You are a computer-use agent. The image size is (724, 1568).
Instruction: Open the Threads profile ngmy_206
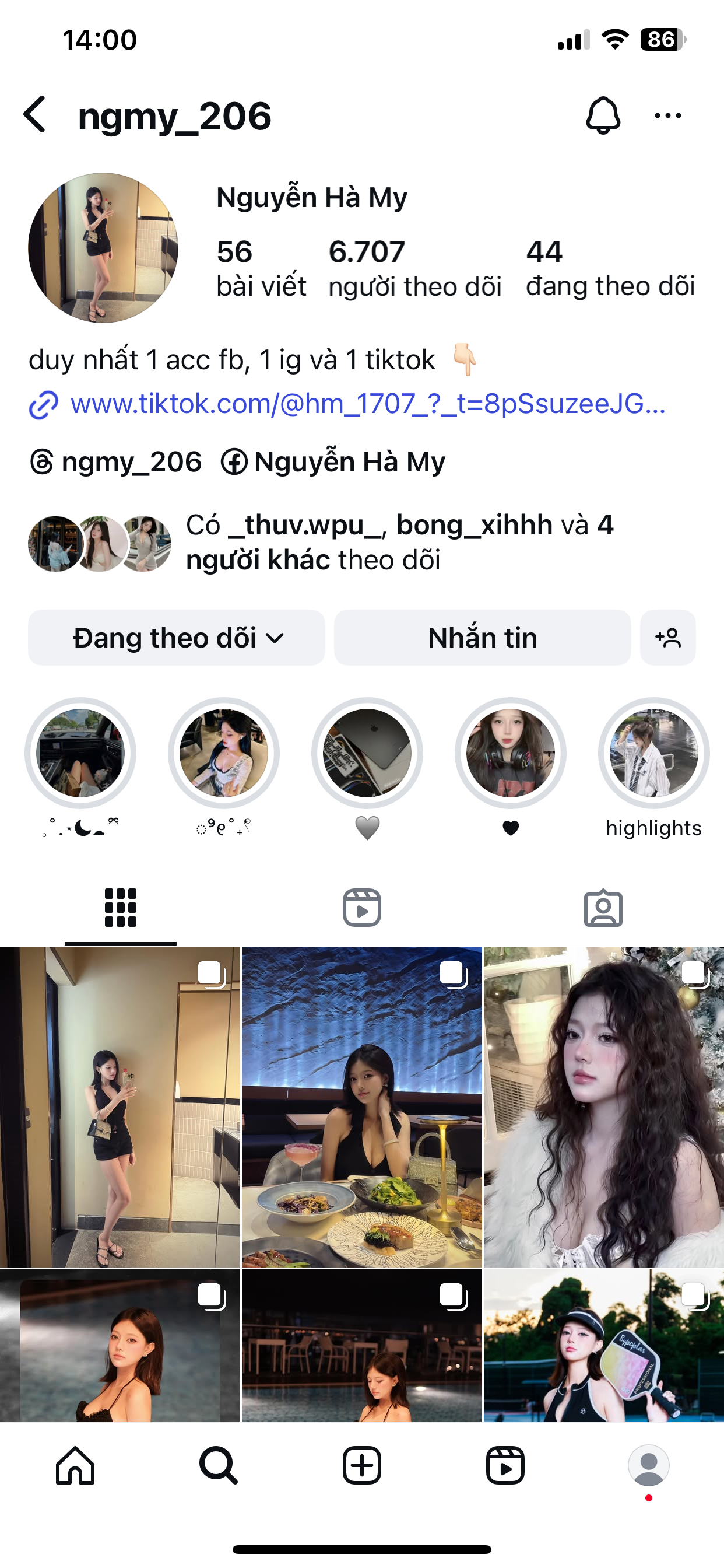[x=116, y=462]
